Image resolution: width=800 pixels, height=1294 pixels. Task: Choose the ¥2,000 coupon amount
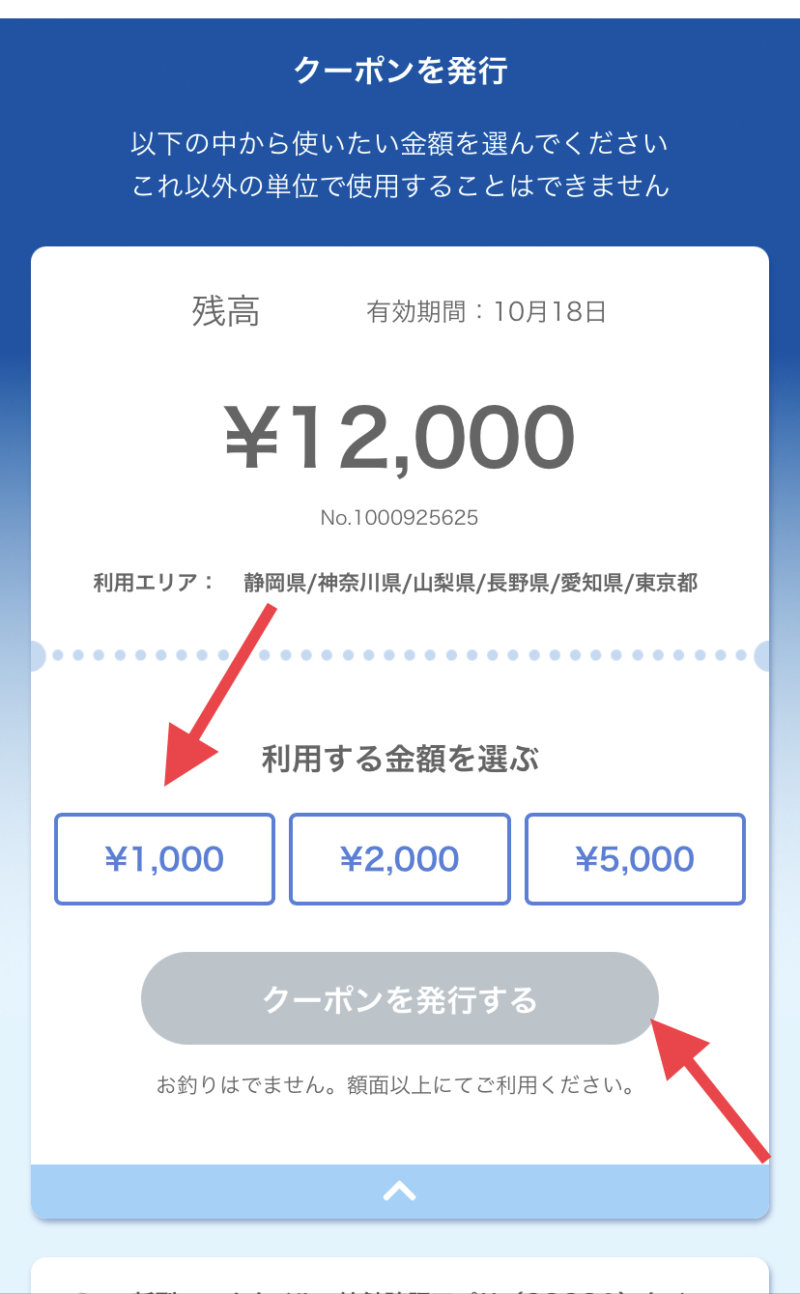(x=400, y=859)
